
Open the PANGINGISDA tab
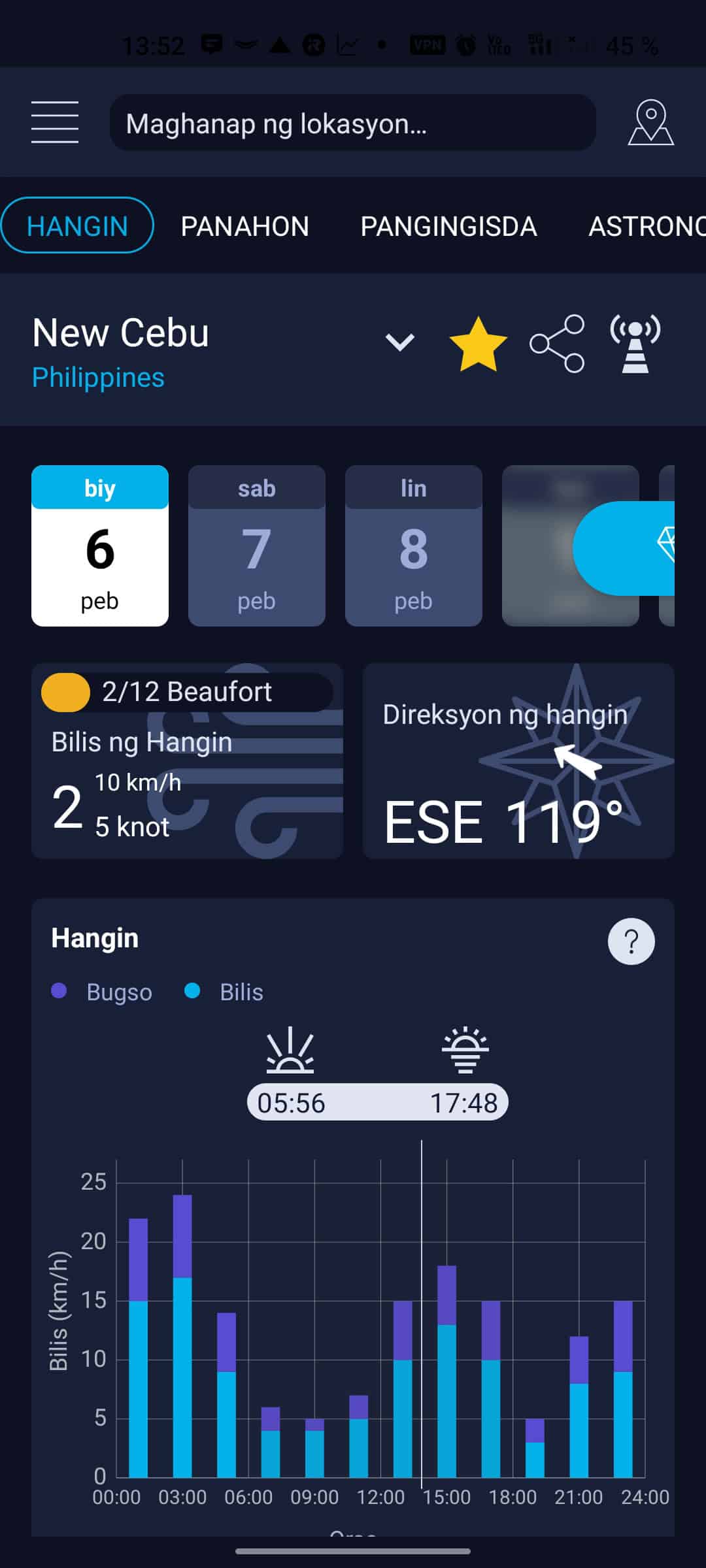pos(448,226)
